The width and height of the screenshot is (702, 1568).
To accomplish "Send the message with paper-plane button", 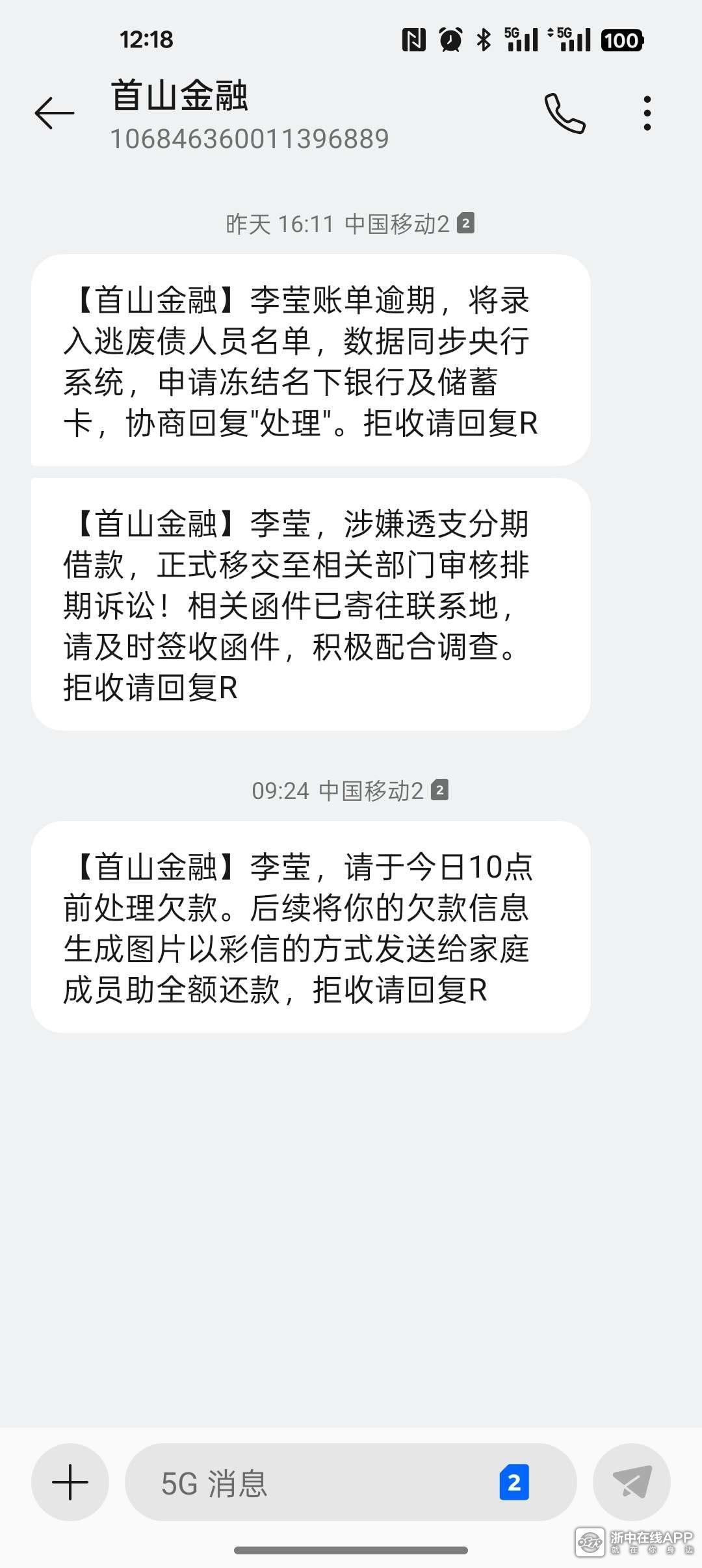I will (x=631, y=1483).
